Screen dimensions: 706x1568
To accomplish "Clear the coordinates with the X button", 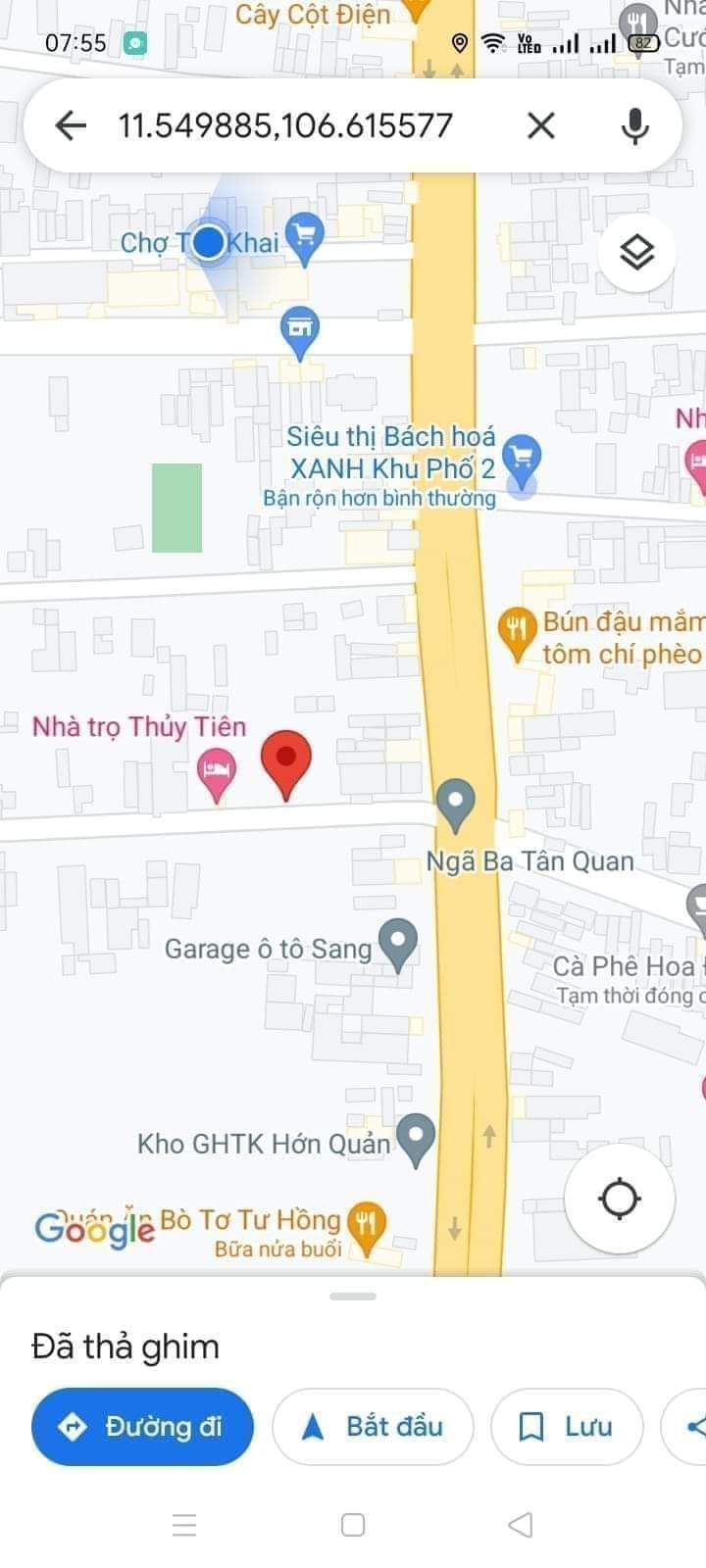I will pos(541,125).
